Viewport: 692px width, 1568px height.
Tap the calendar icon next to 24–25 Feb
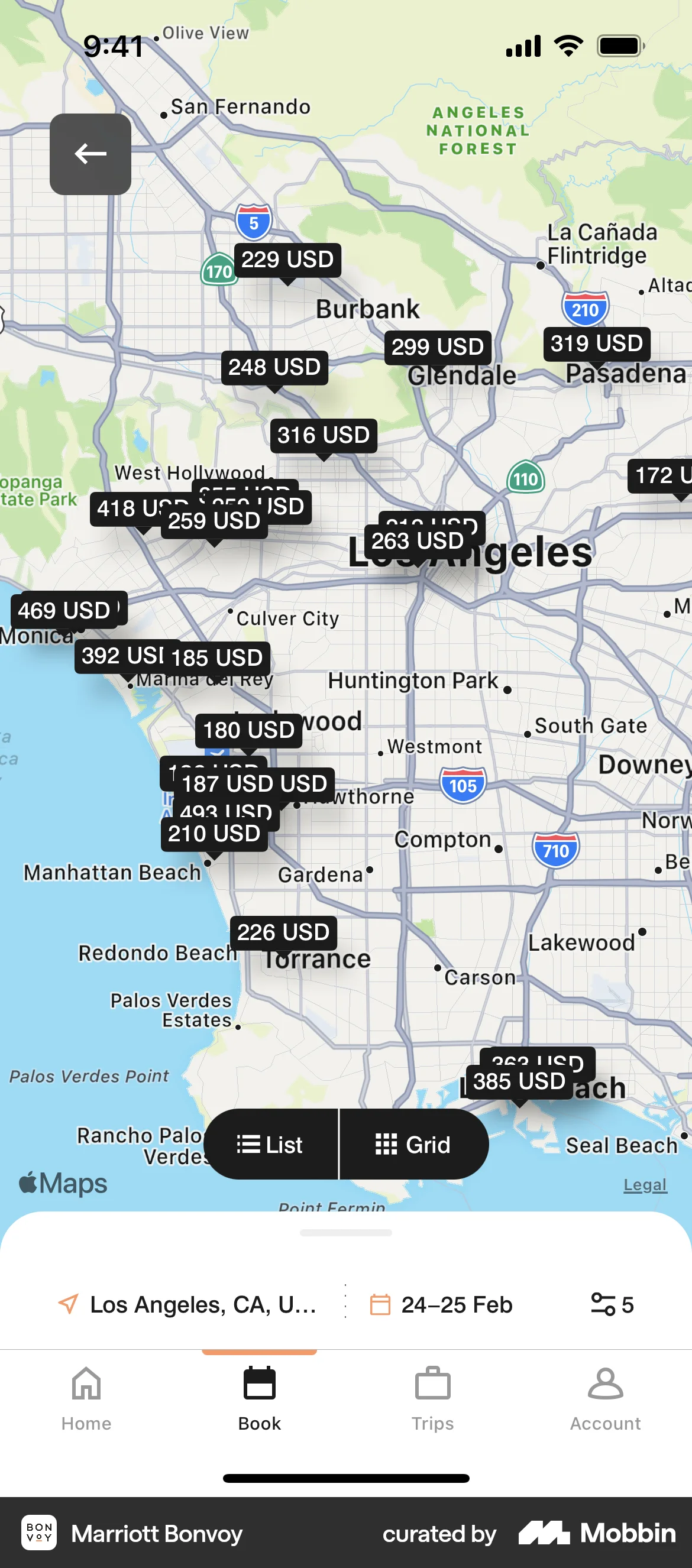coord(380,1304)
